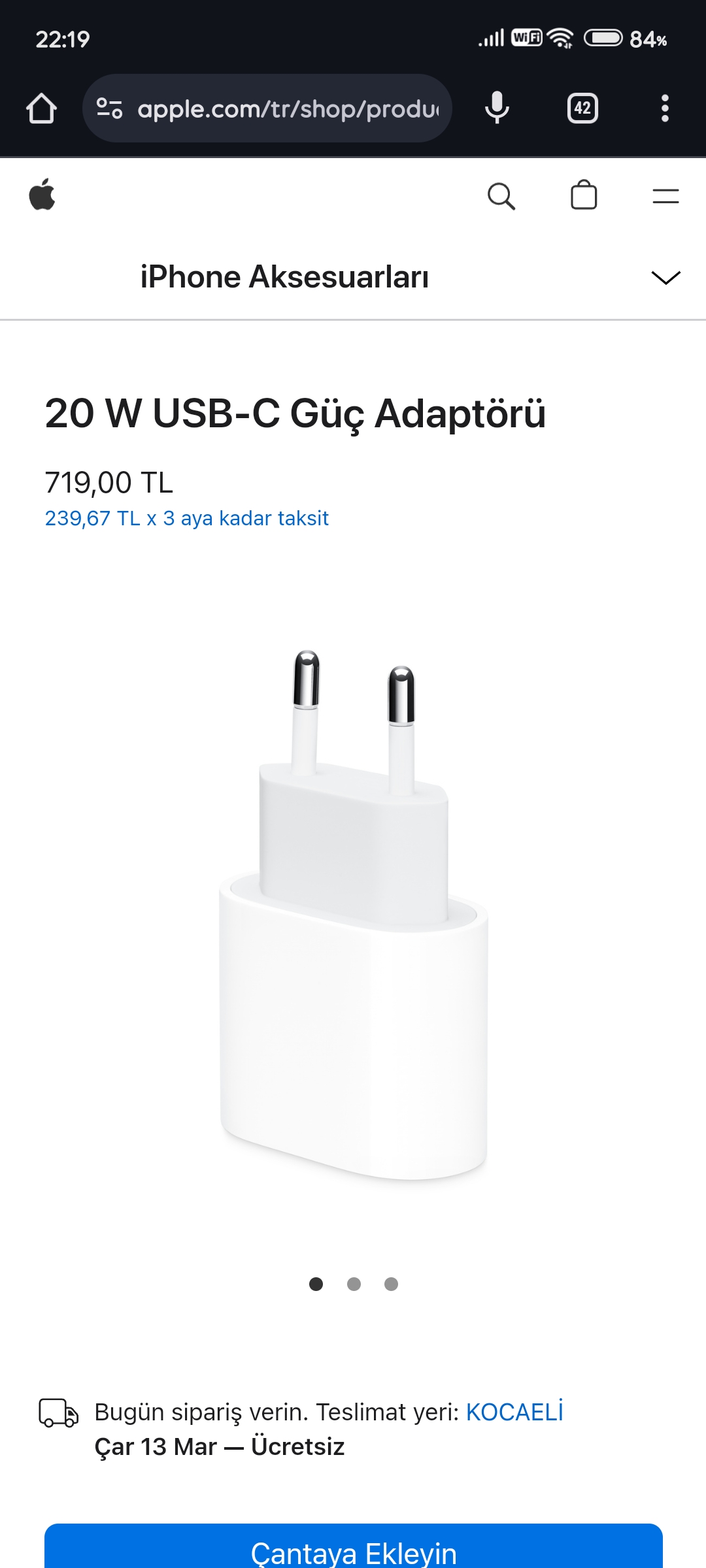Screen dimensions: 706x1568
Task: View the 3 aya kadar taksit details
Action: pyautogui.click(x=187, y=519)
